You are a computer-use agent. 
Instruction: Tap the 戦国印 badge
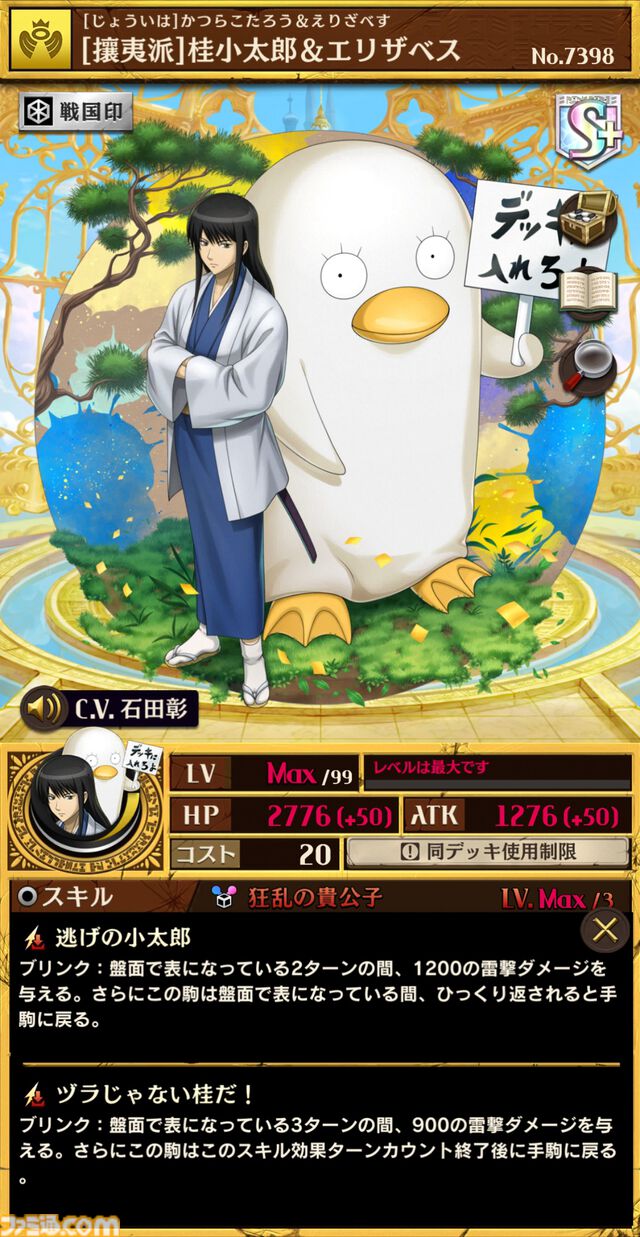pos(77,112)
